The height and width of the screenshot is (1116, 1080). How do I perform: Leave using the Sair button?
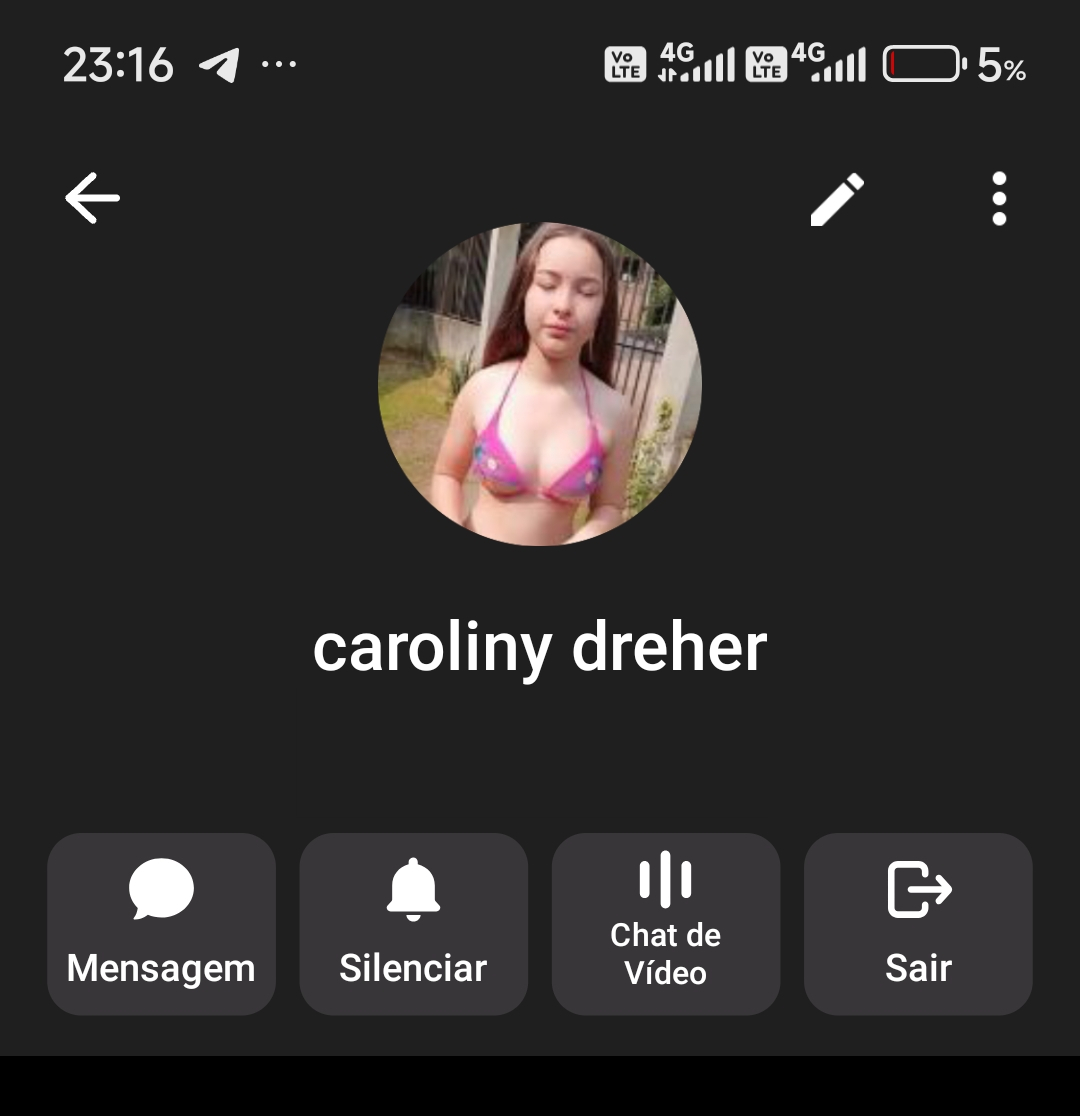coord(918,924)
